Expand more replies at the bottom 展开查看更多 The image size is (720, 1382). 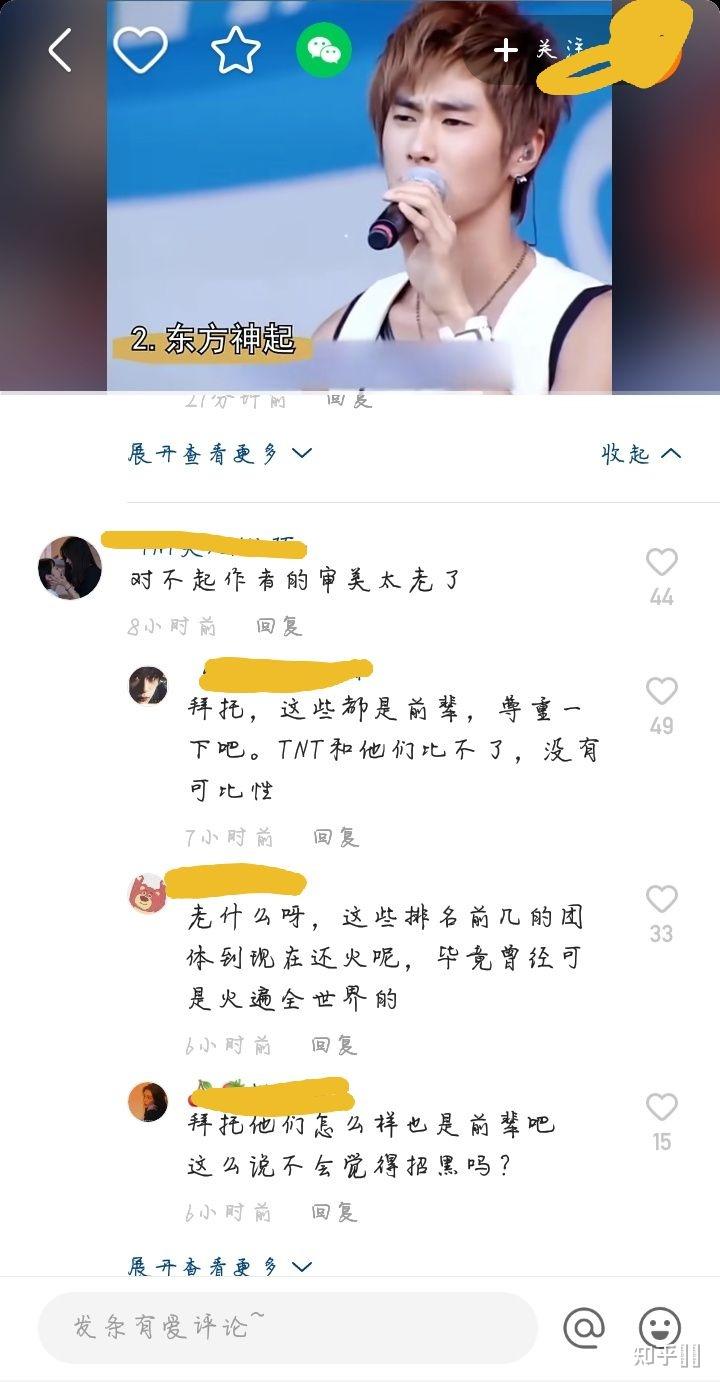click(220, 1266)
